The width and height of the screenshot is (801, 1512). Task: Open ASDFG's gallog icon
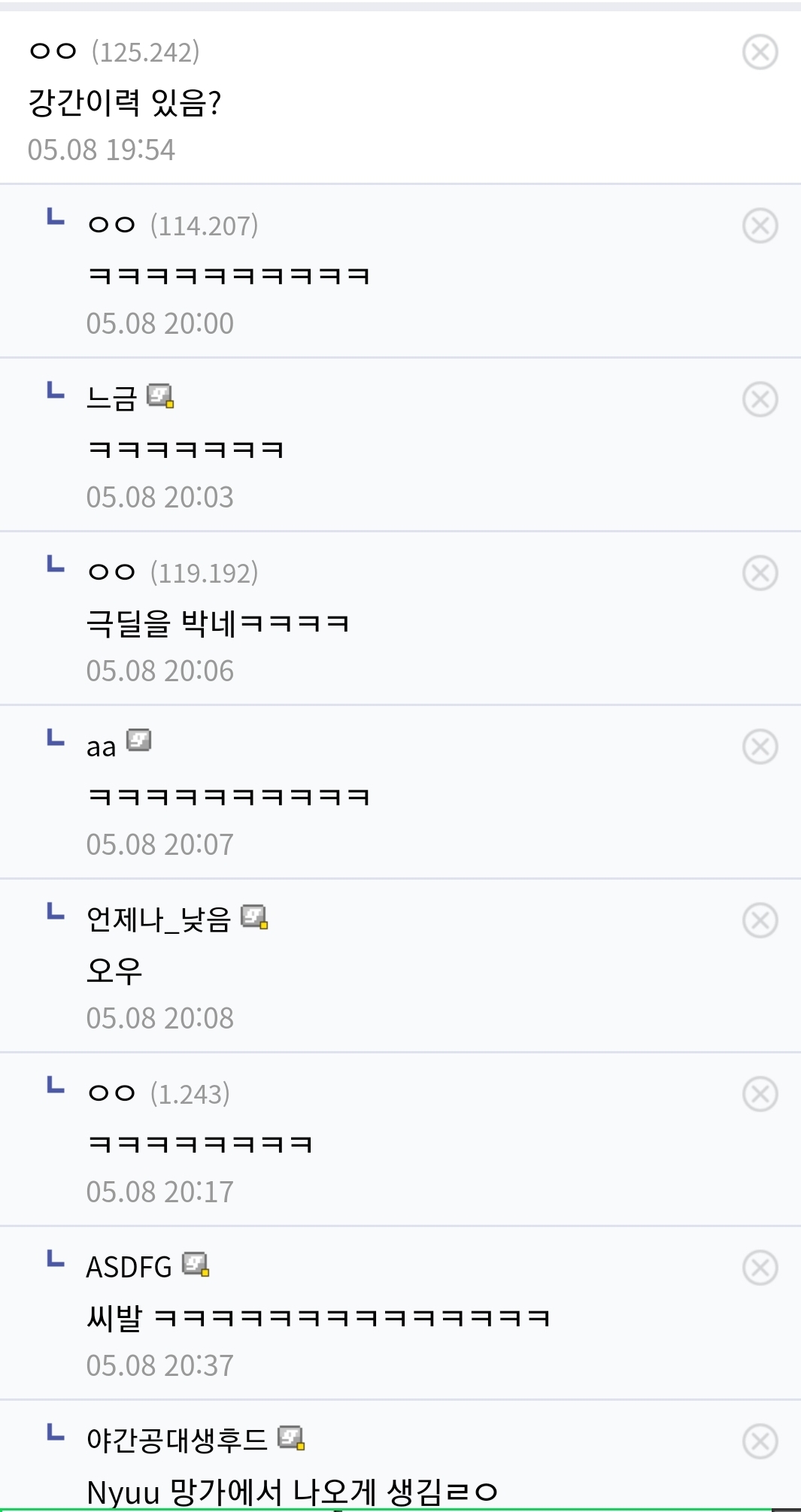[196, 1264]
